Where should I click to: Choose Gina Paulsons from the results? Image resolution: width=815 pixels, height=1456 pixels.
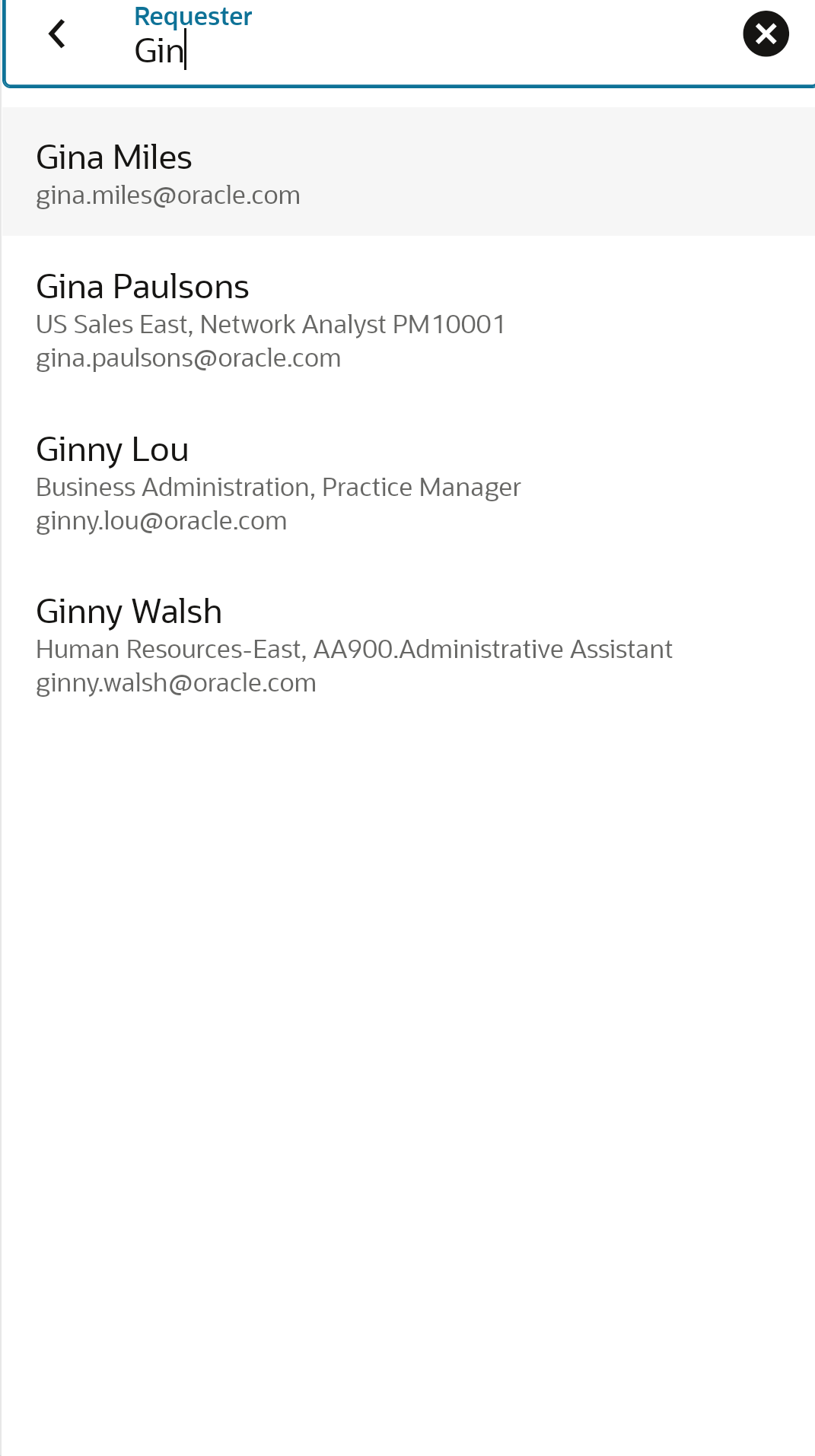click(407, 319)
